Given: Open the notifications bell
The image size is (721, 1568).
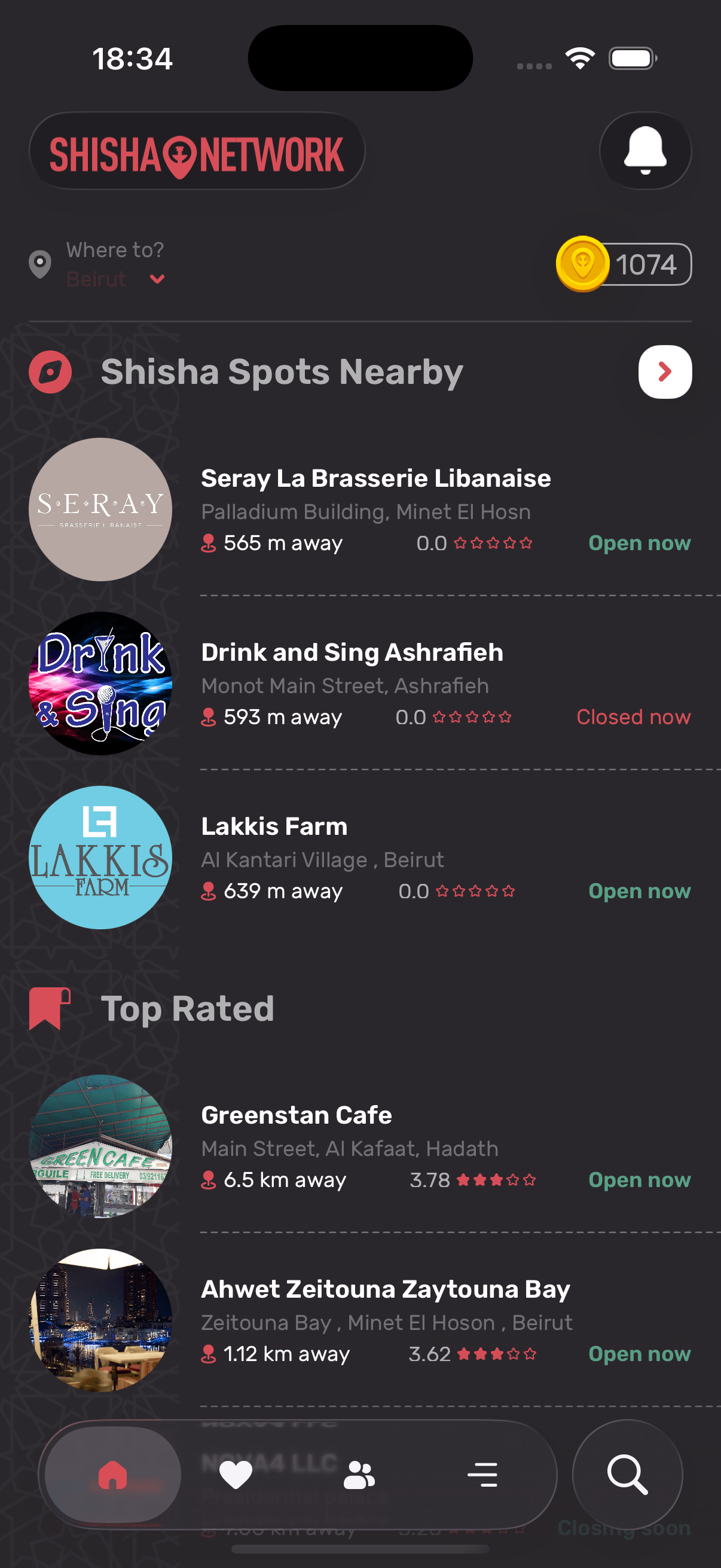Looking at the screenshot, I should [x=645, y=150].
